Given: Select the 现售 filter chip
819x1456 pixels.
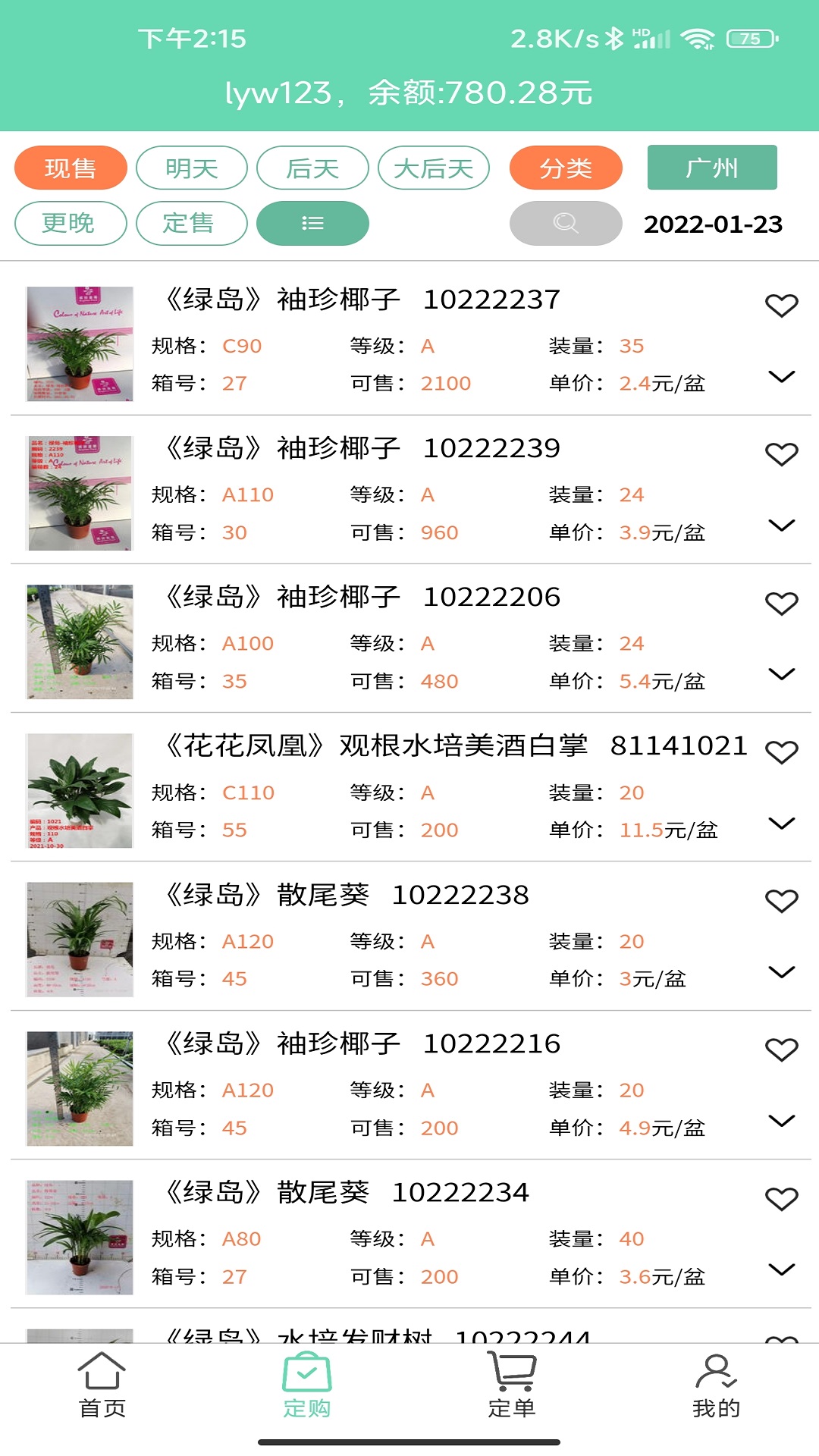Looking at the screenshot, I should coord(71,168).
